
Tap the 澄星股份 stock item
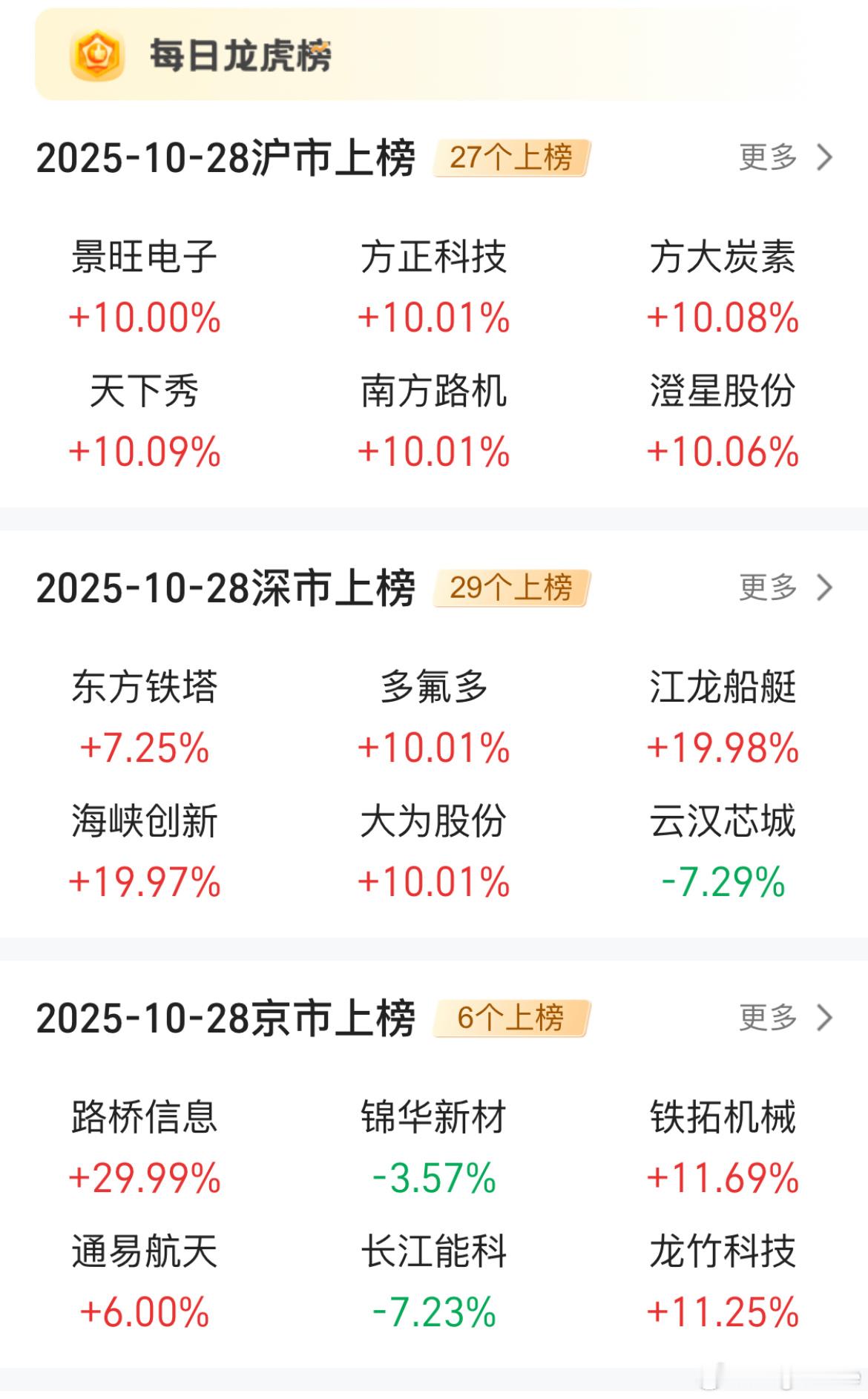pos(723,421)
